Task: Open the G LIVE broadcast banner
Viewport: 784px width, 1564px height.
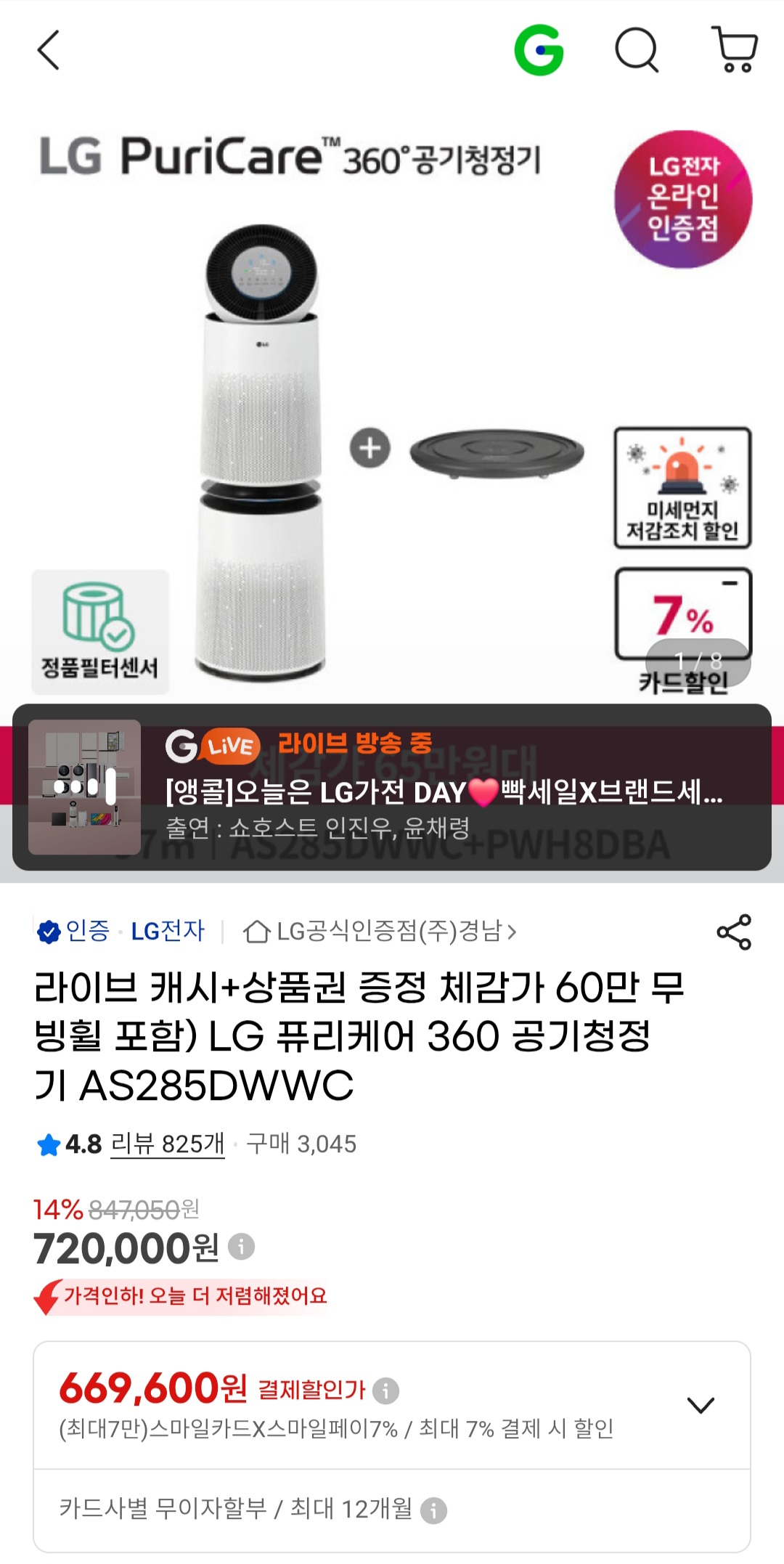Action: (392, 787)
